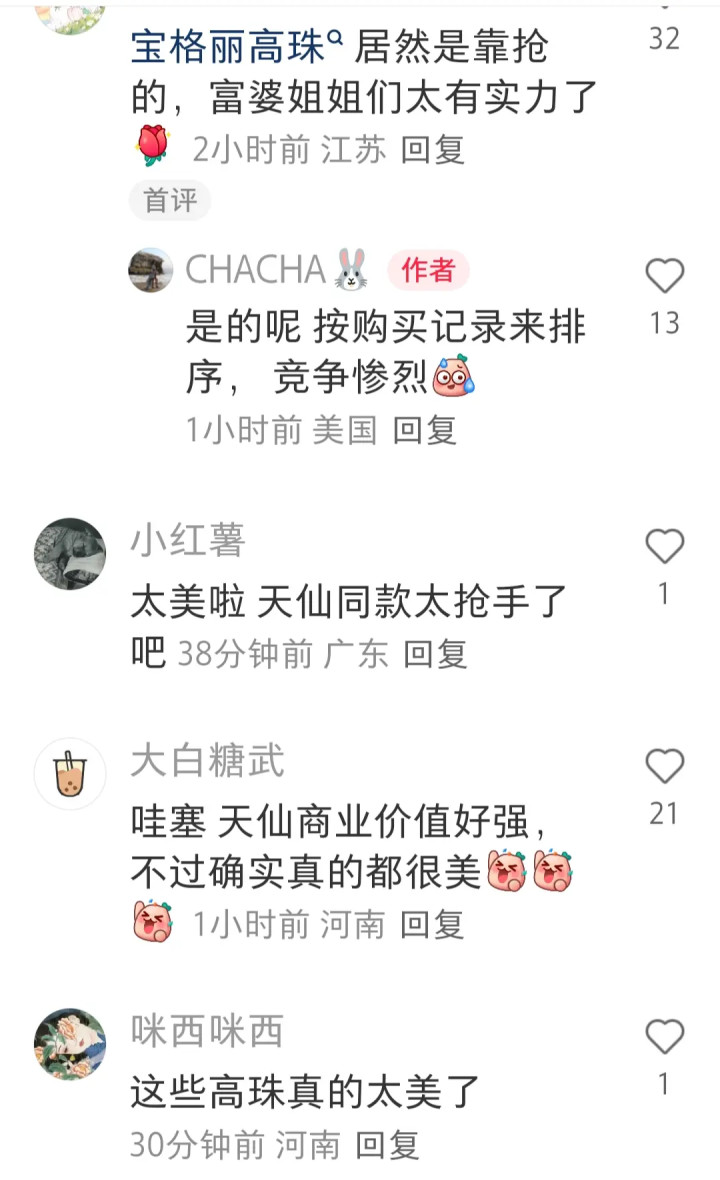Open the 宝格丽高珠 search link

pyautogui.click(x=237, y=47)
